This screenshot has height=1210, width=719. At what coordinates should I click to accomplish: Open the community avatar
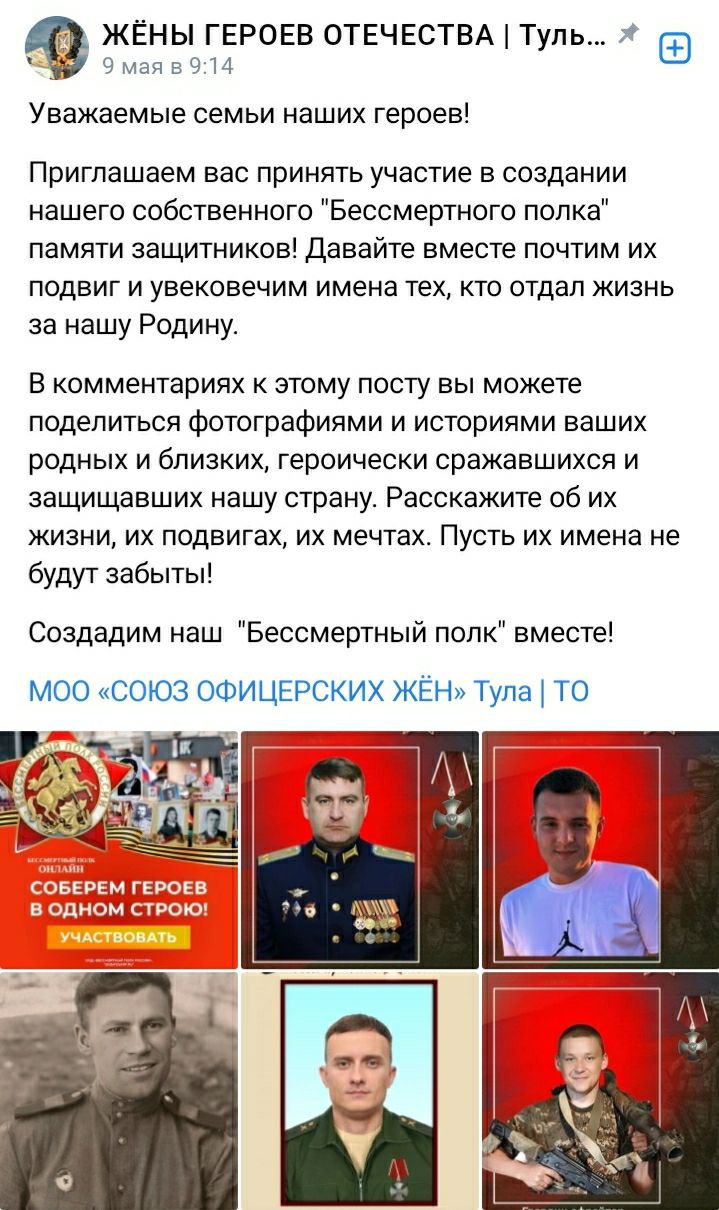tap(56, 48)
